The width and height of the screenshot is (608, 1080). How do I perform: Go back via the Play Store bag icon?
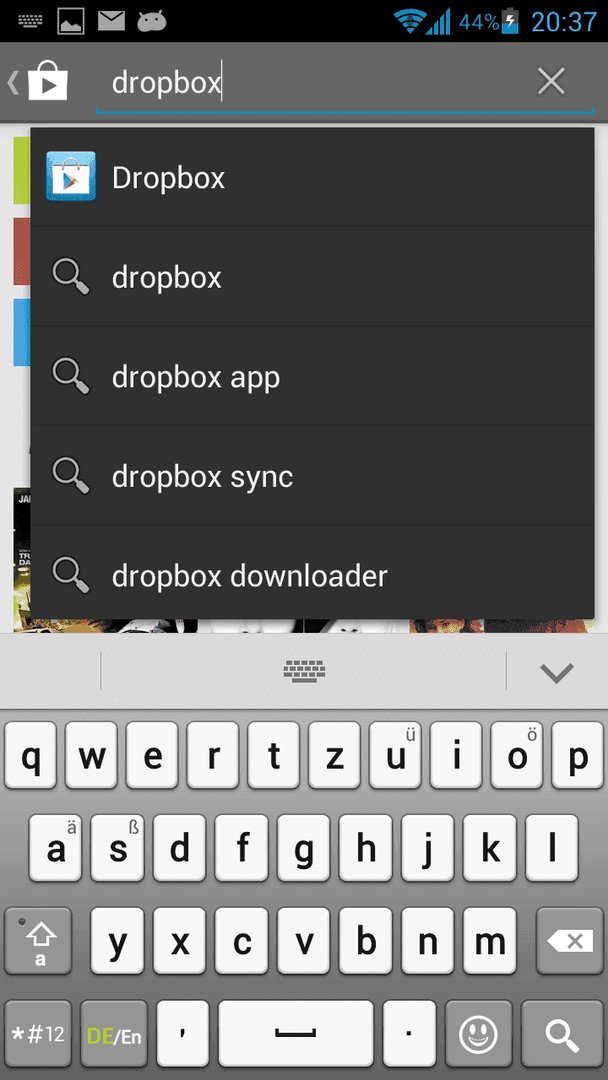click(39, 83)
